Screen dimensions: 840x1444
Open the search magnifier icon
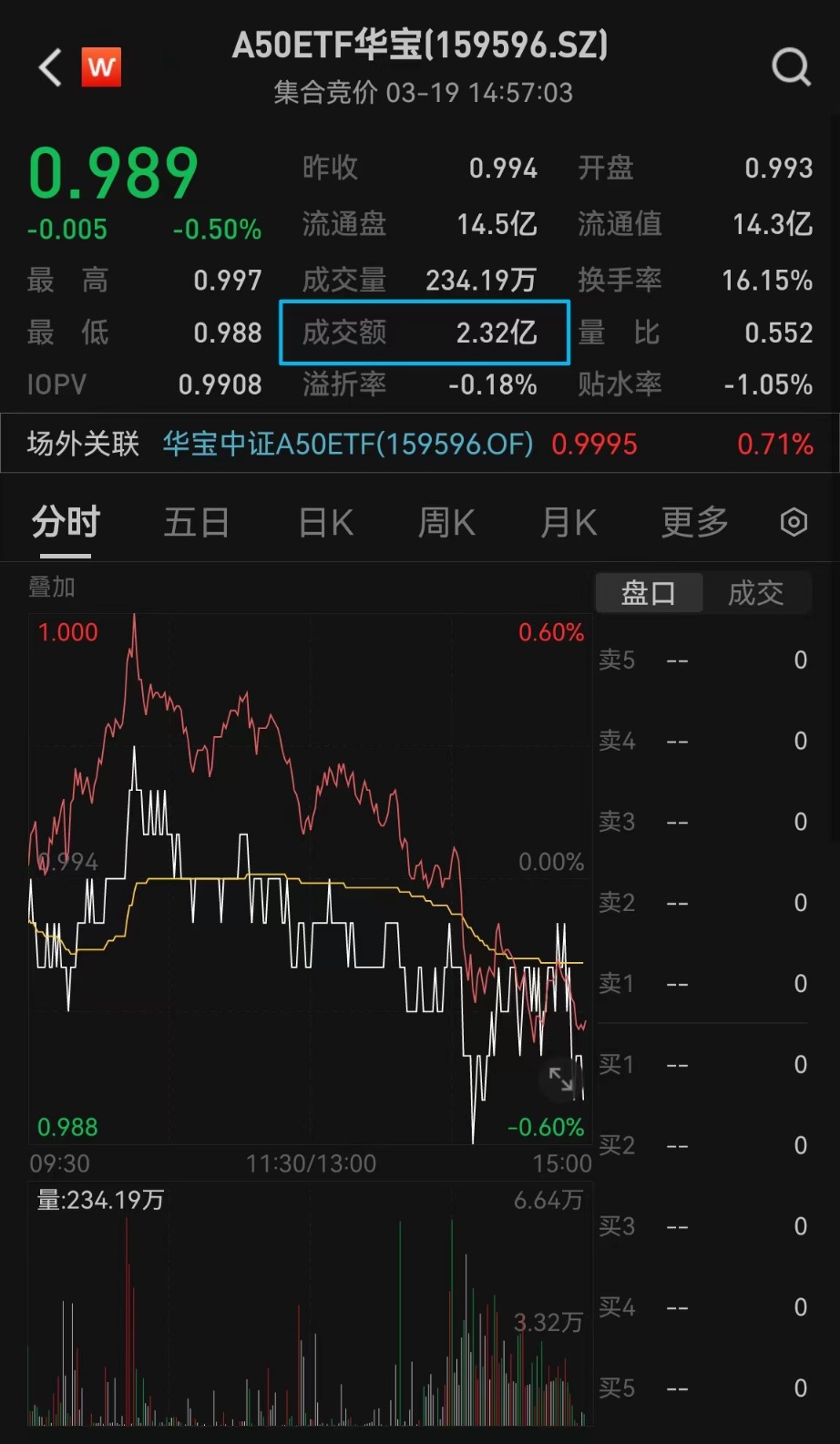coord(791,67)
